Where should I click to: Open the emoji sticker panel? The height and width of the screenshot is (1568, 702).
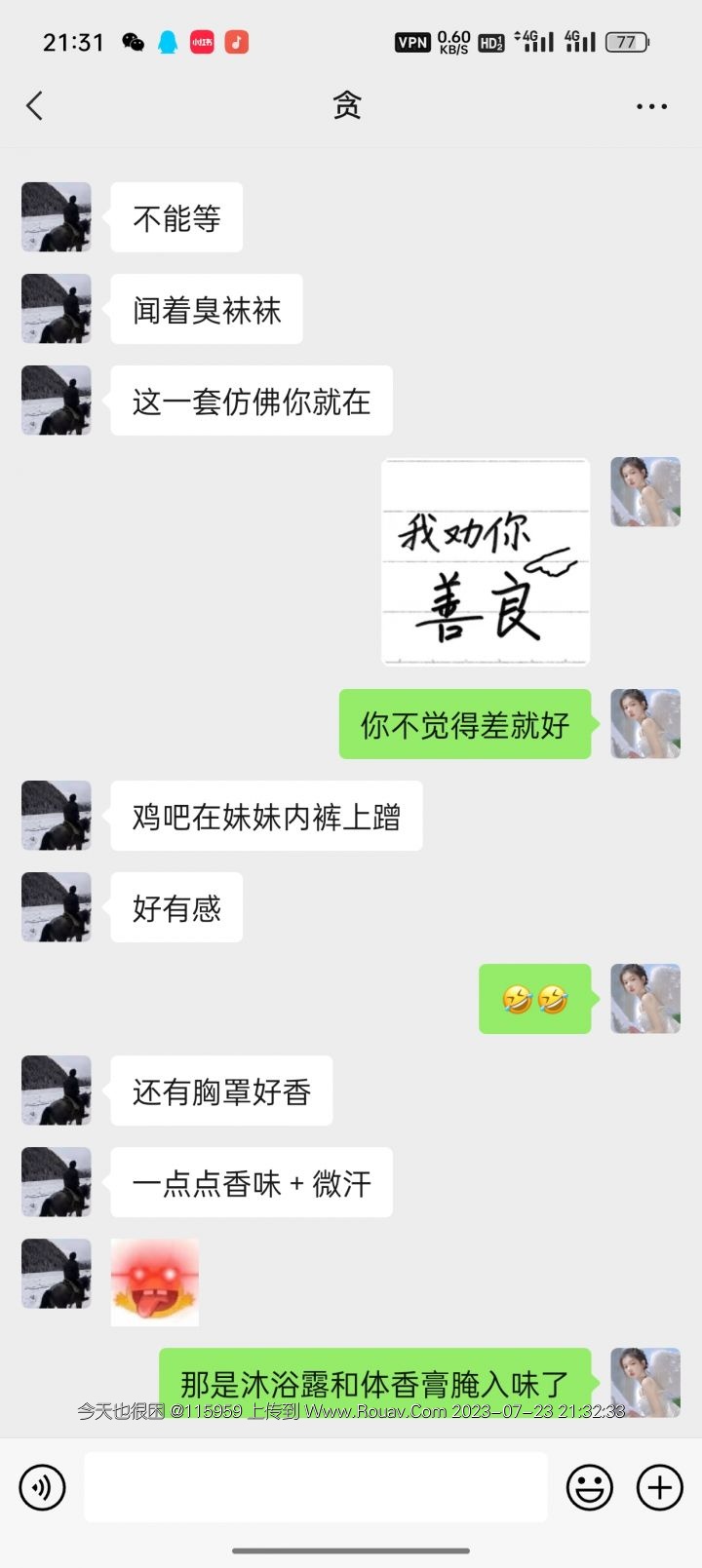point(590,1487)
